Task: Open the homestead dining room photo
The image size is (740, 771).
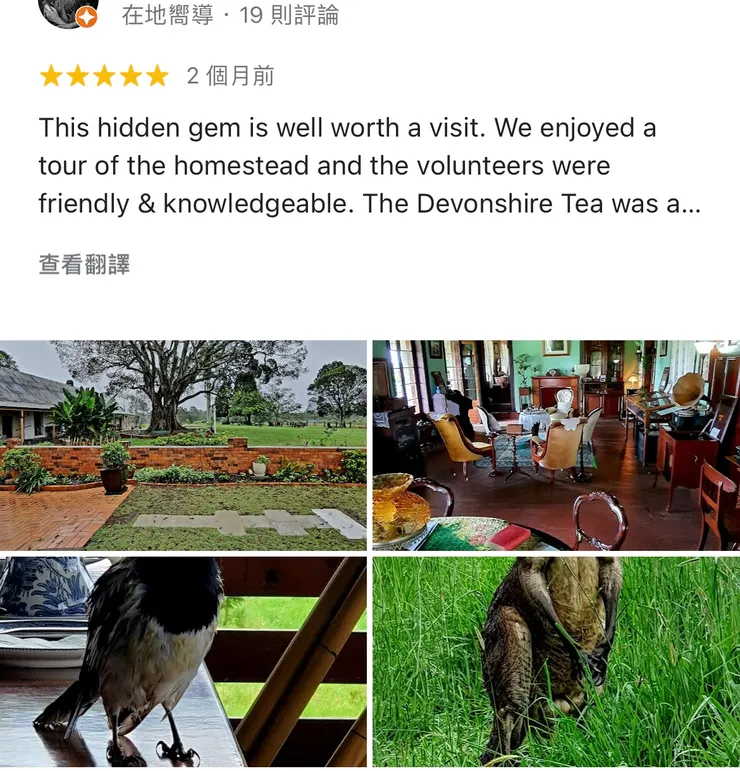Action: point(555,444)
